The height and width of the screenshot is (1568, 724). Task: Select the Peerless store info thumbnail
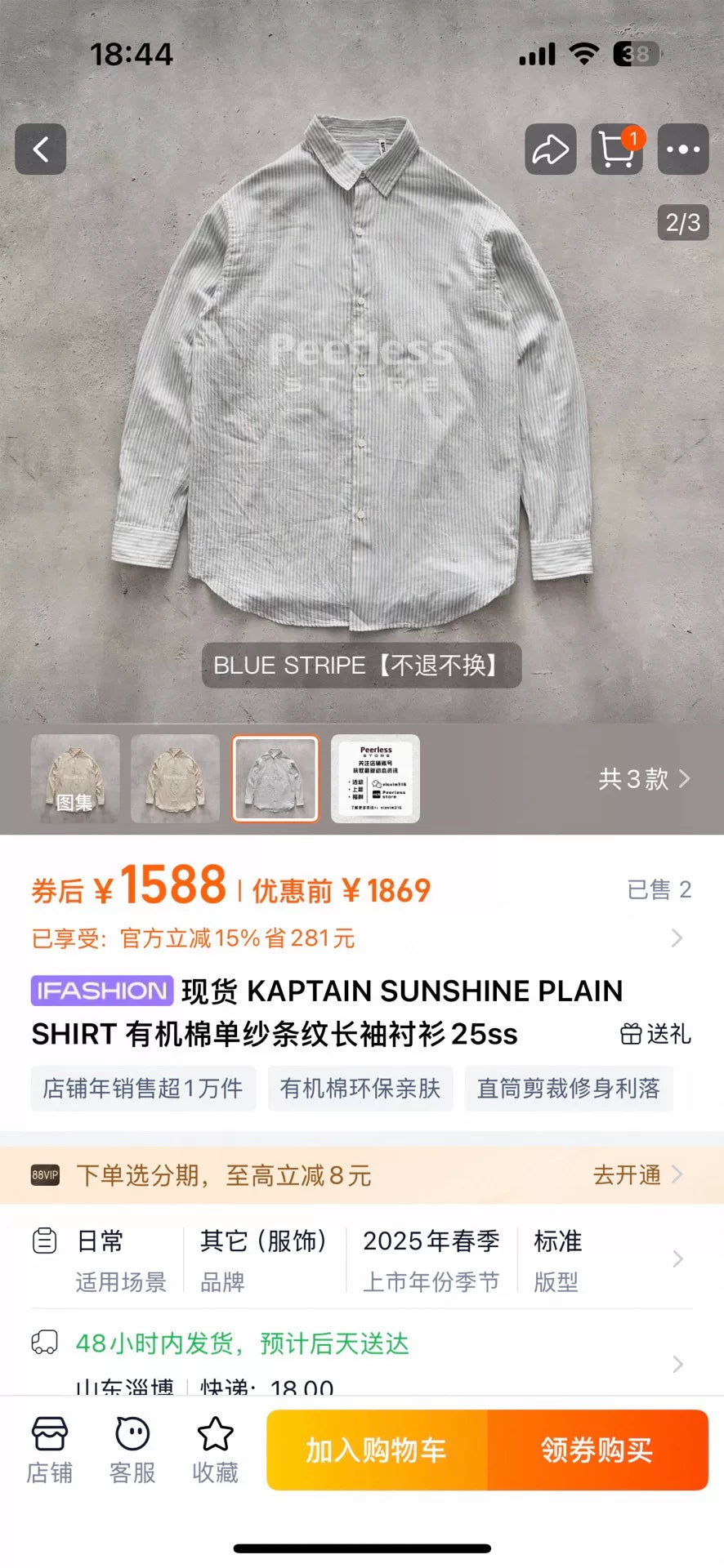pyautogui.click(x=375, y=779)
